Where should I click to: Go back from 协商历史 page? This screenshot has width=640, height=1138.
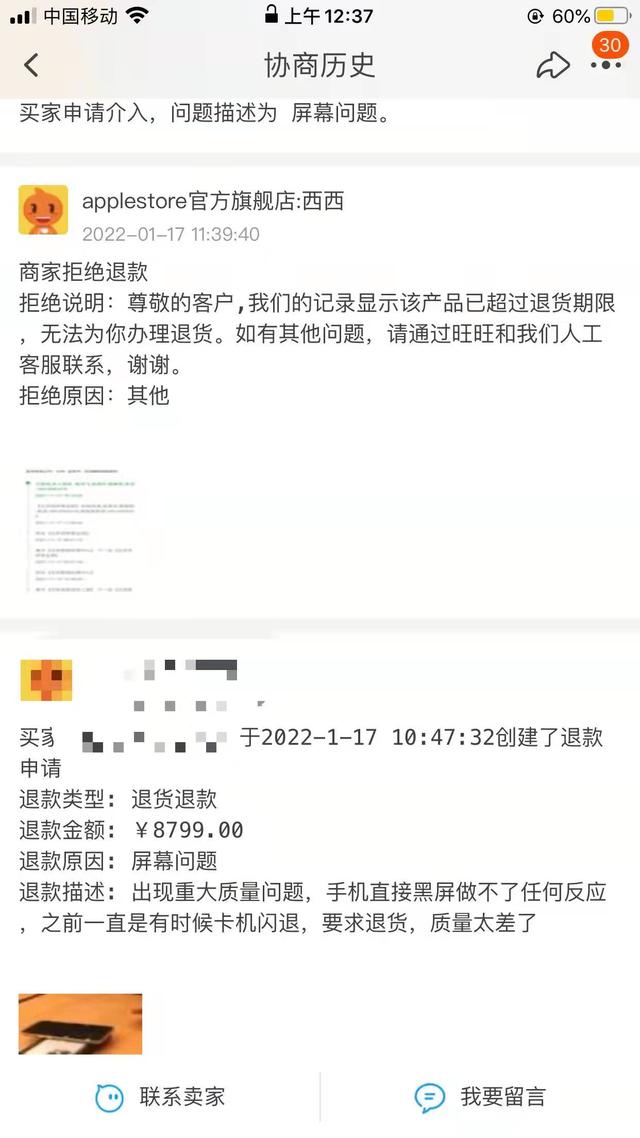click(31, 66)
